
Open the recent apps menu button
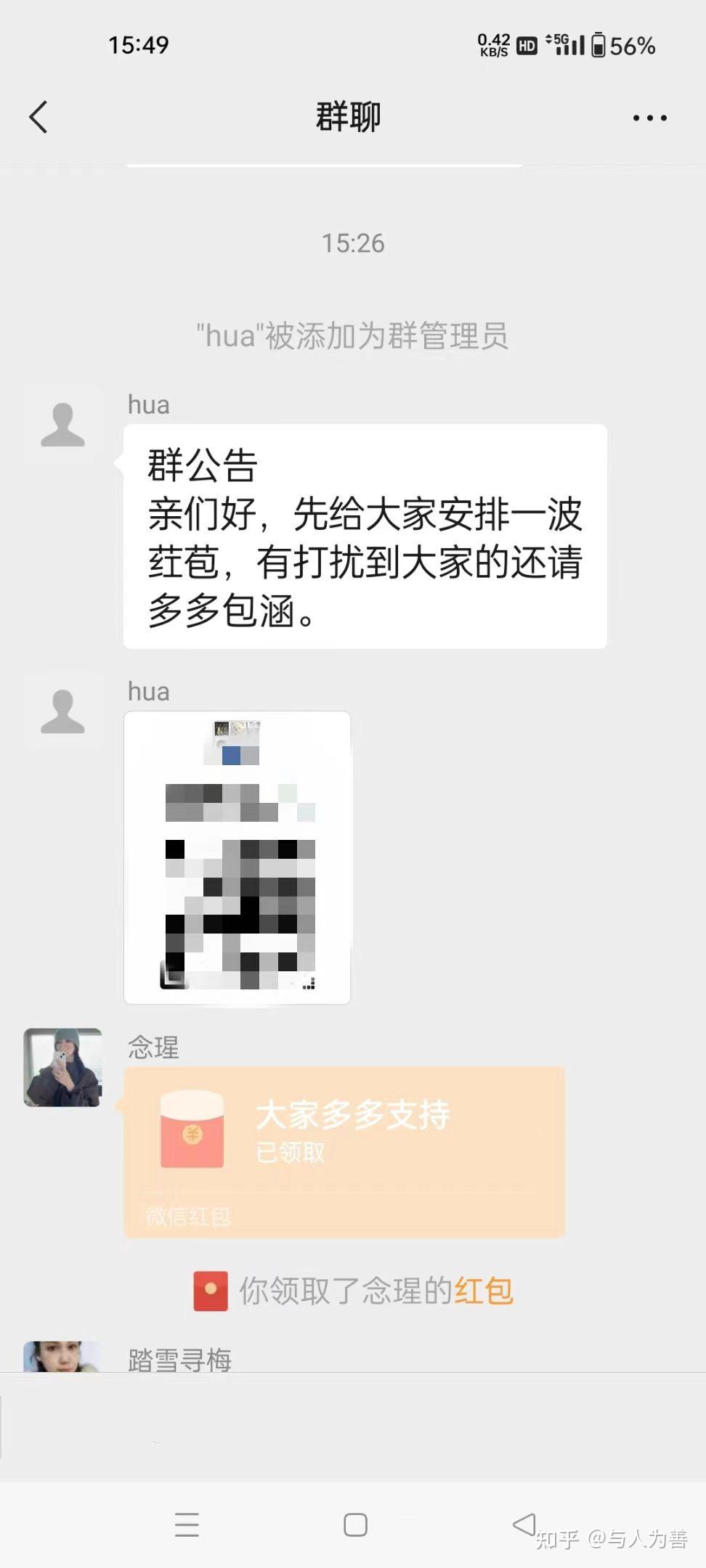click(x=187, y=1524)
